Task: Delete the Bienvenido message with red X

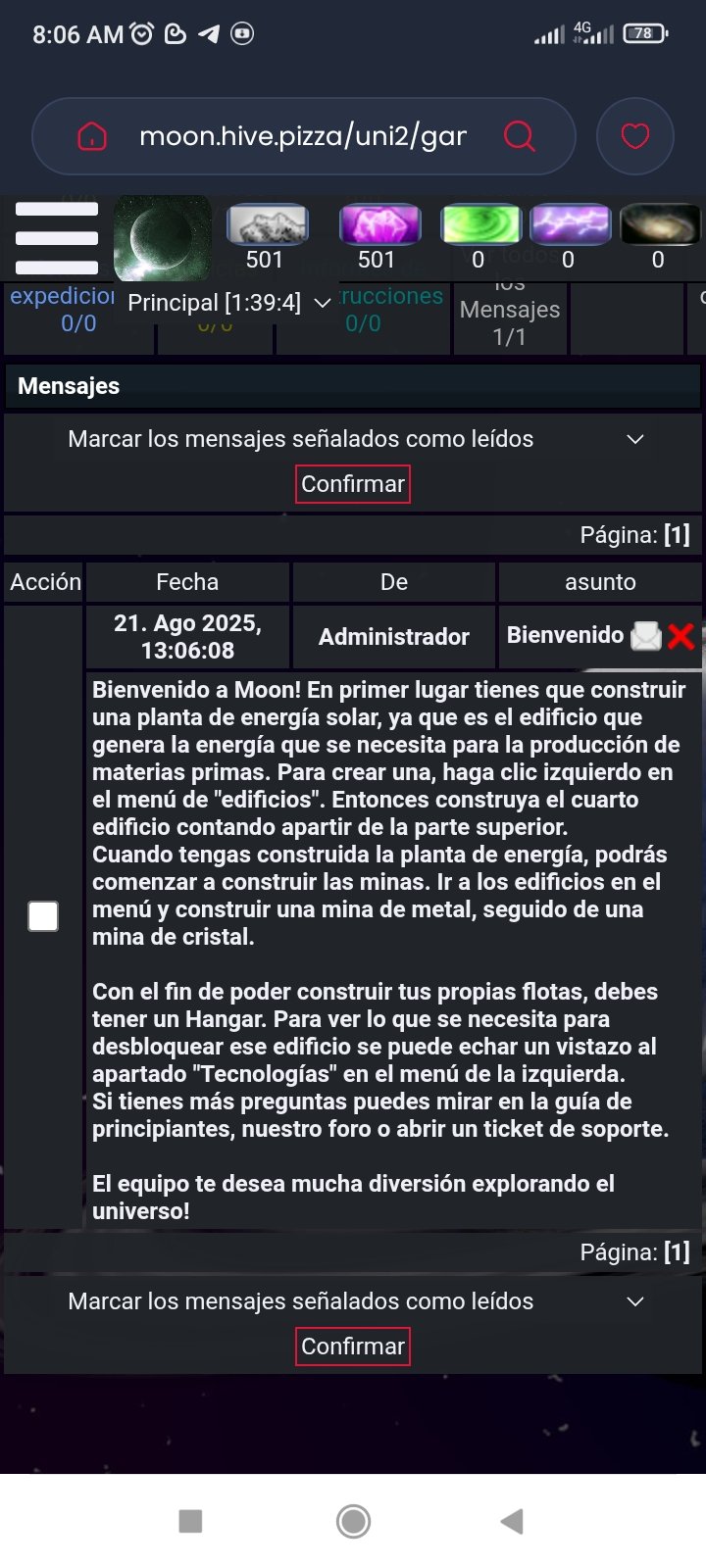Action: click(681, 636)
